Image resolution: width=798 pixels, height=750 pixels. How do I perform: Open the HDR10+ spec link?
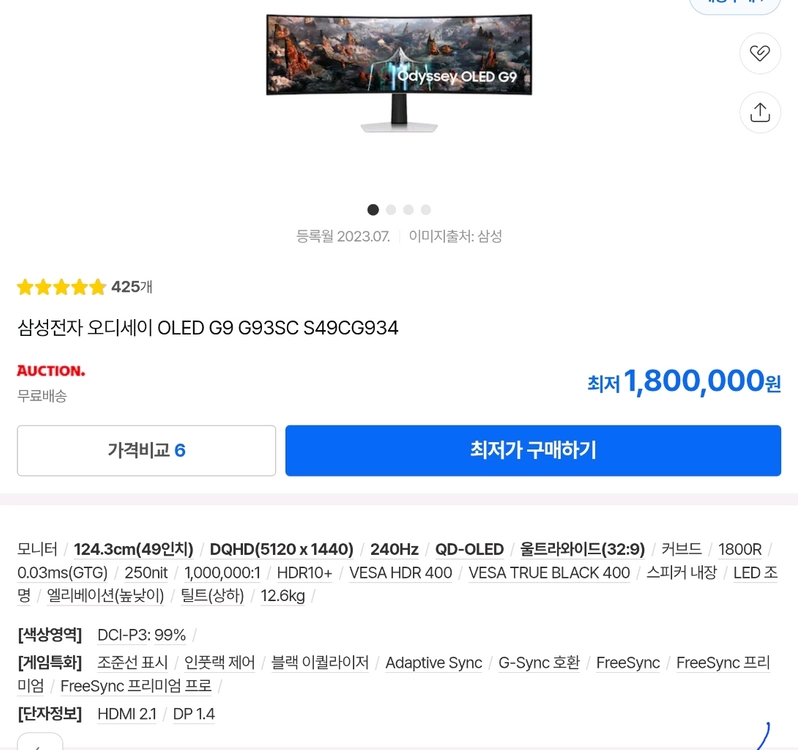pyautogui.click(x=304, y=573)
